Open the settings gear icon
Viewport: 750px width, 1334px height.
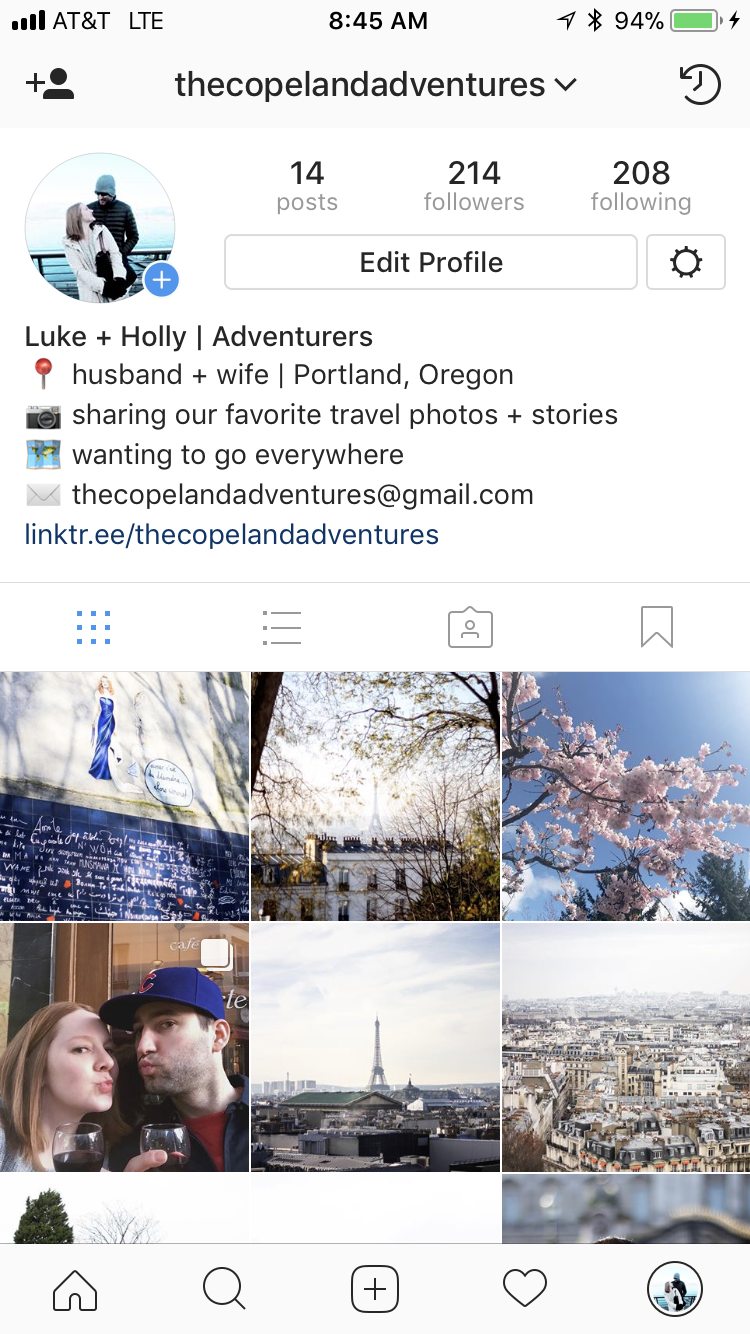pyautogui.click(x=686, y=262)
